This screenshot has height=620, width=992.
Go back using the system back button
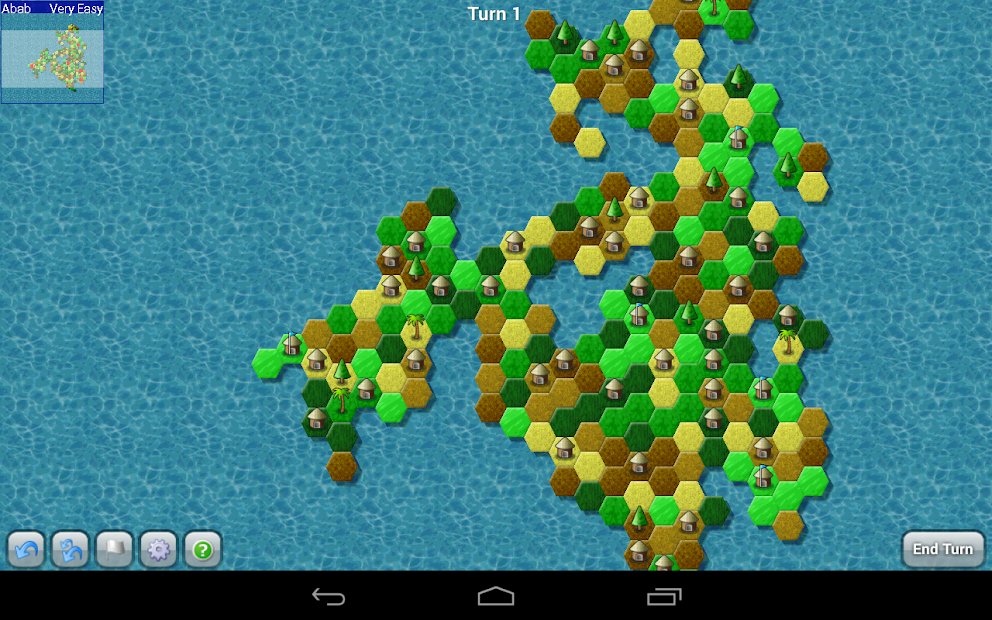328,597
